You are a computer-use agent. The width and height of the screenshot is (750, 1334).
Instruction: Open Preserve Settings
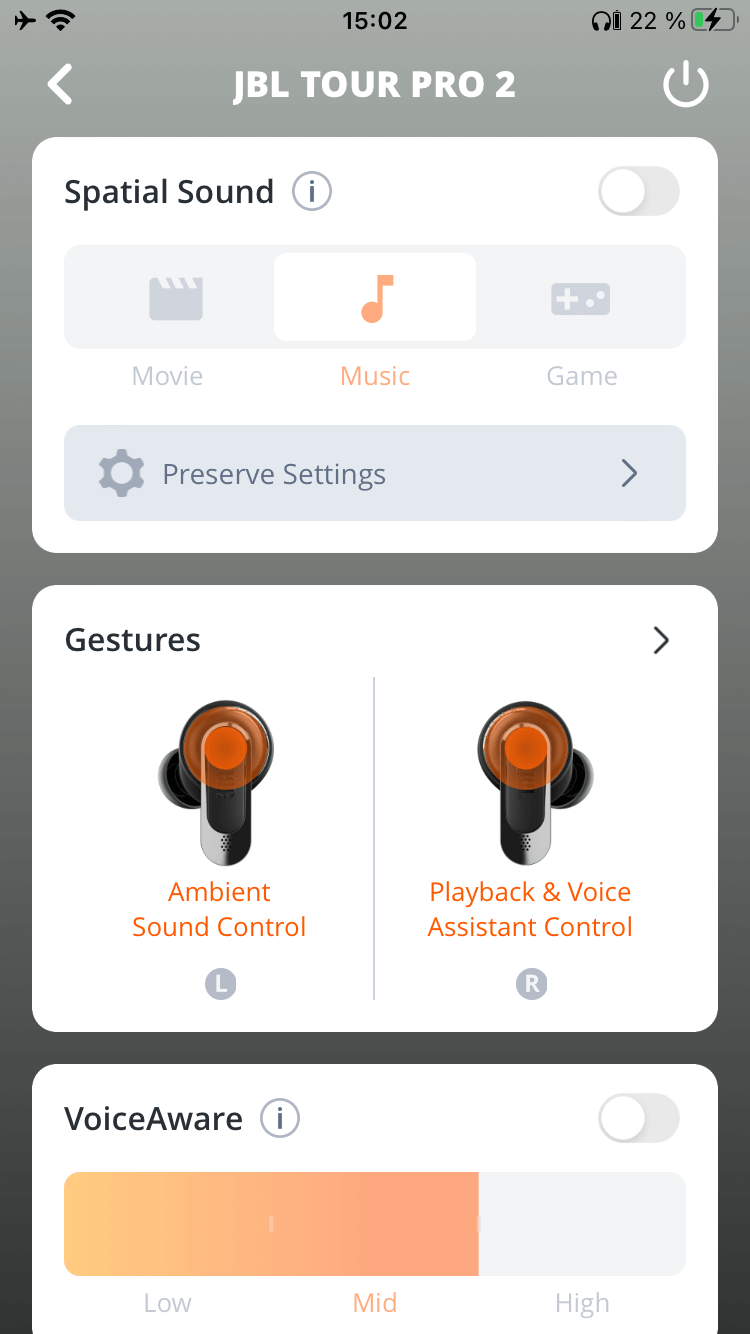375,473
